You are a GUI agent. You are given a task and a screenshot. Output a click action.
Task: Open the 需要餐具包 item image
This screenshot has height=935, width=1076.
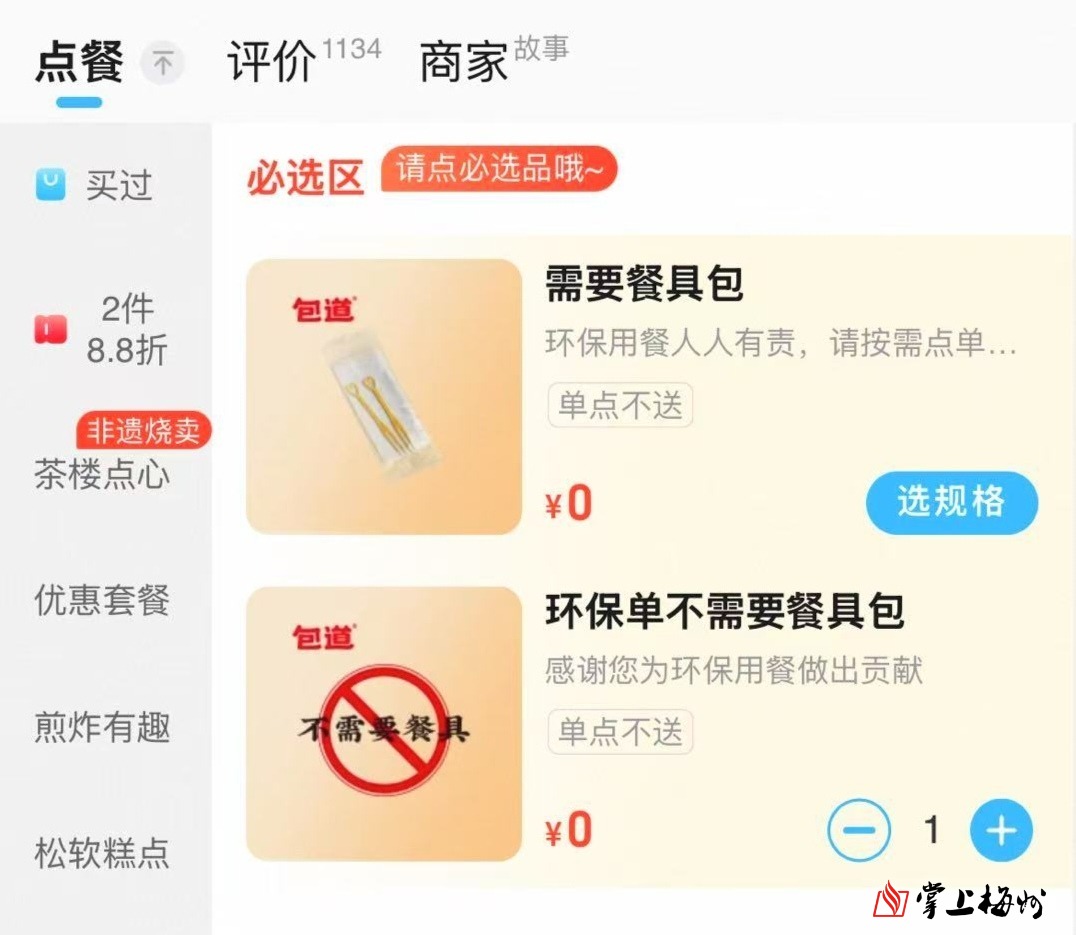coord(384,396)
